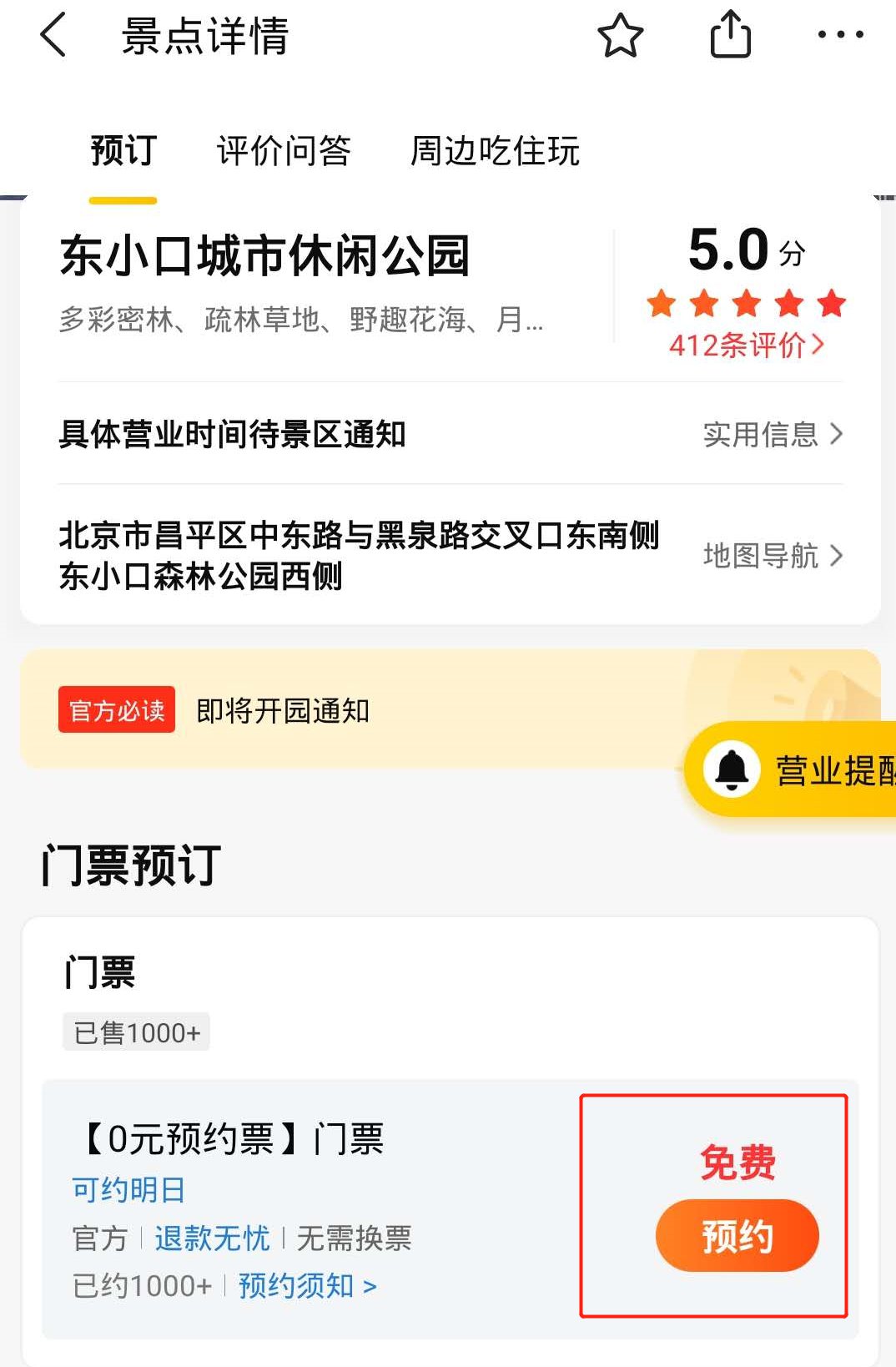The height and width of the screenshot is (1367, 896).
Task: Share this attraction
Action: (730, 35)
